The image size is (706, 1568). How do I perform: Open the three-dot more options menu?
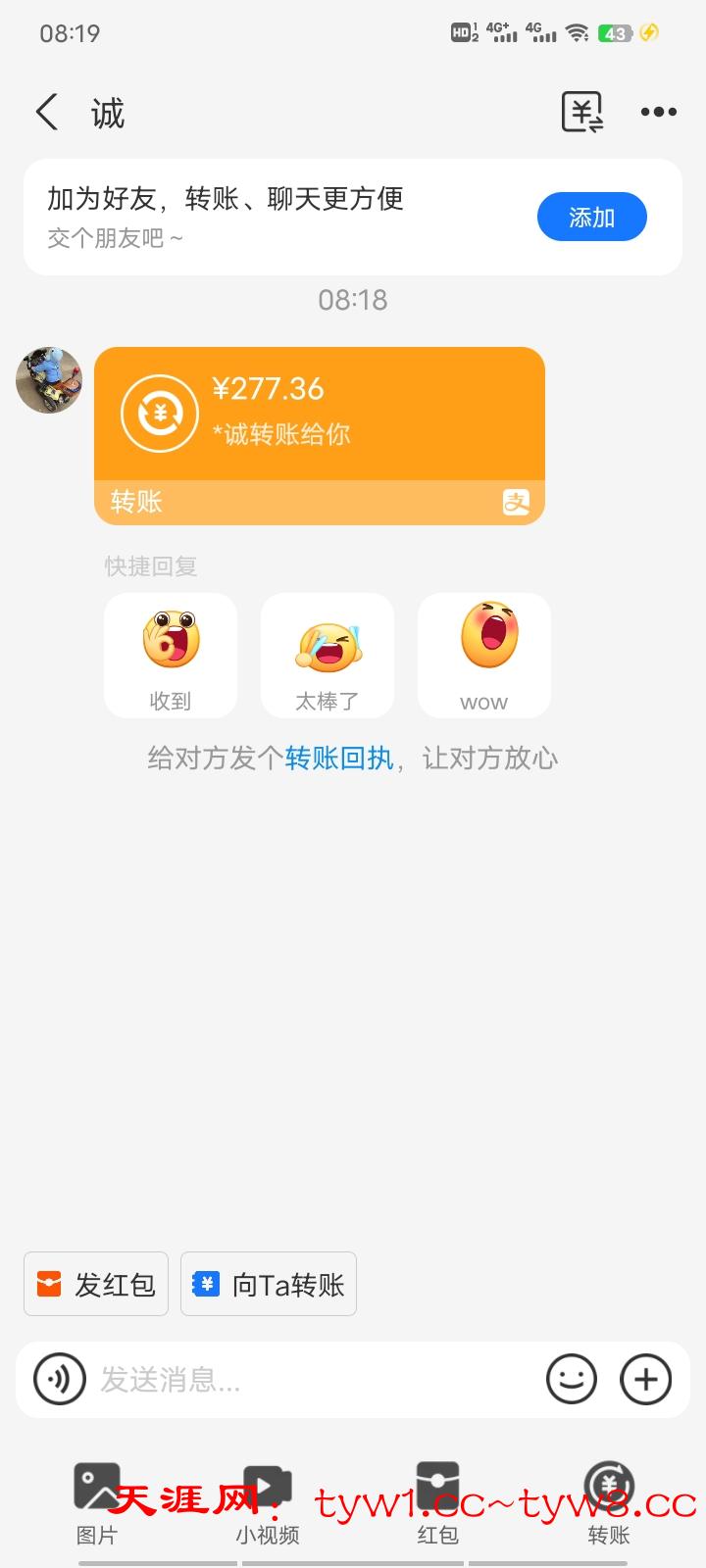(x=658, y=112)
